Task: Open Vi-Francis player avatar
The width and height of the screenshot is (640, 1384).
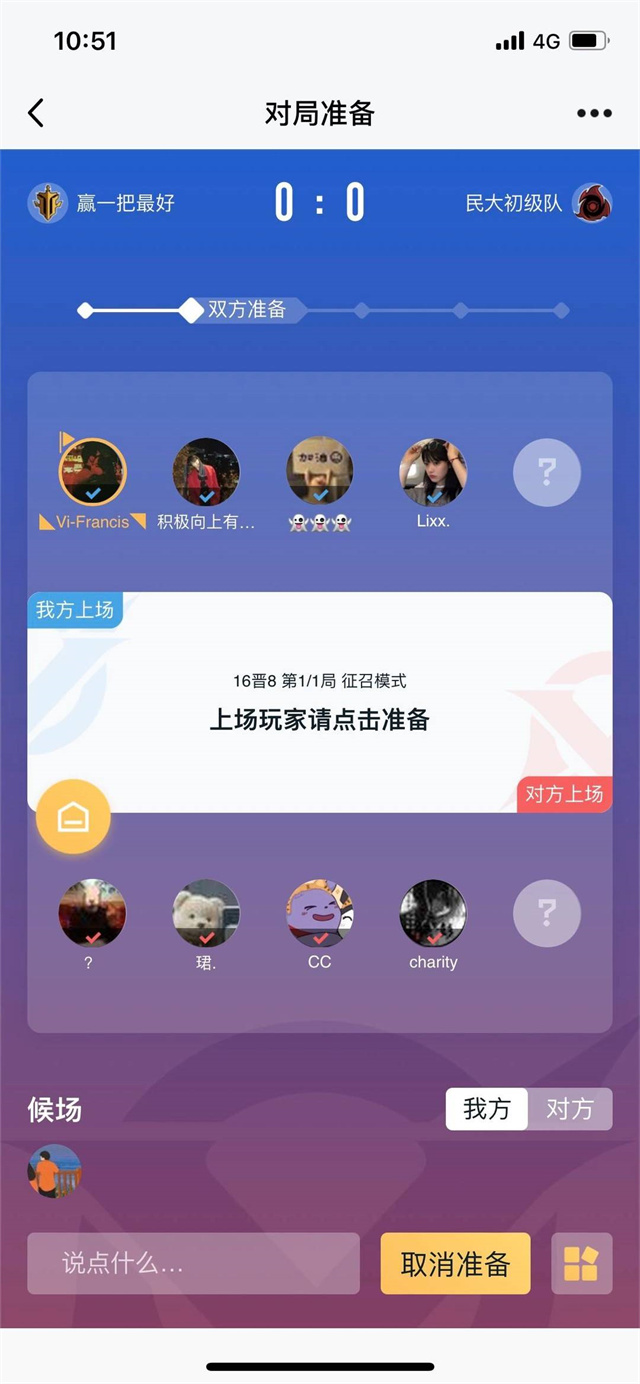Action: 93,472
